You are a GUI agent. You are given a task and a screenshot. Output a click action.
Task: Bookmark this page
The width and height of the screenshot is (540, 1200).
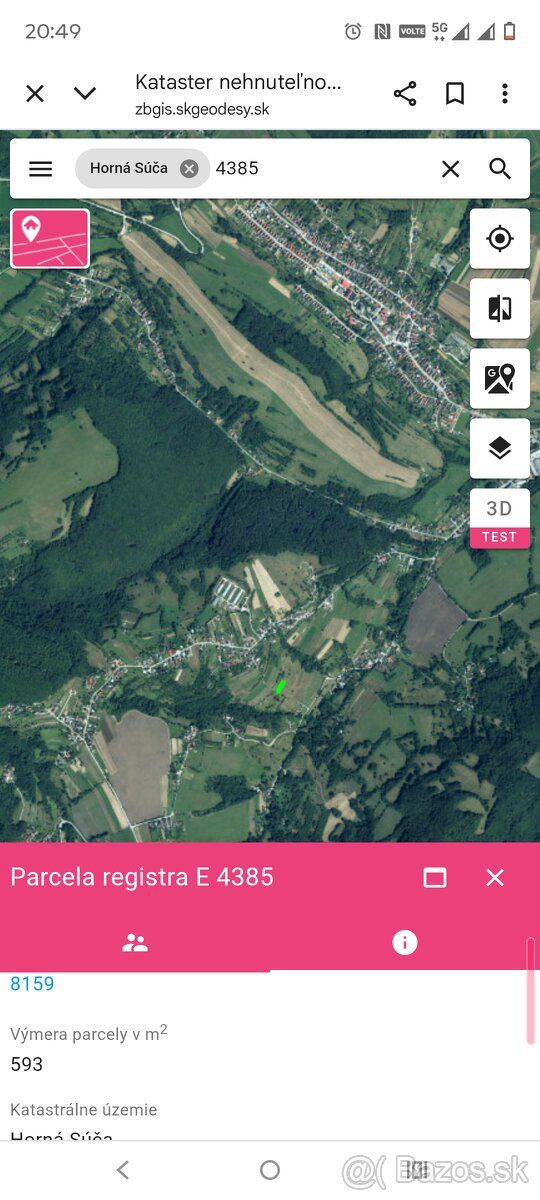pos(455,94)
